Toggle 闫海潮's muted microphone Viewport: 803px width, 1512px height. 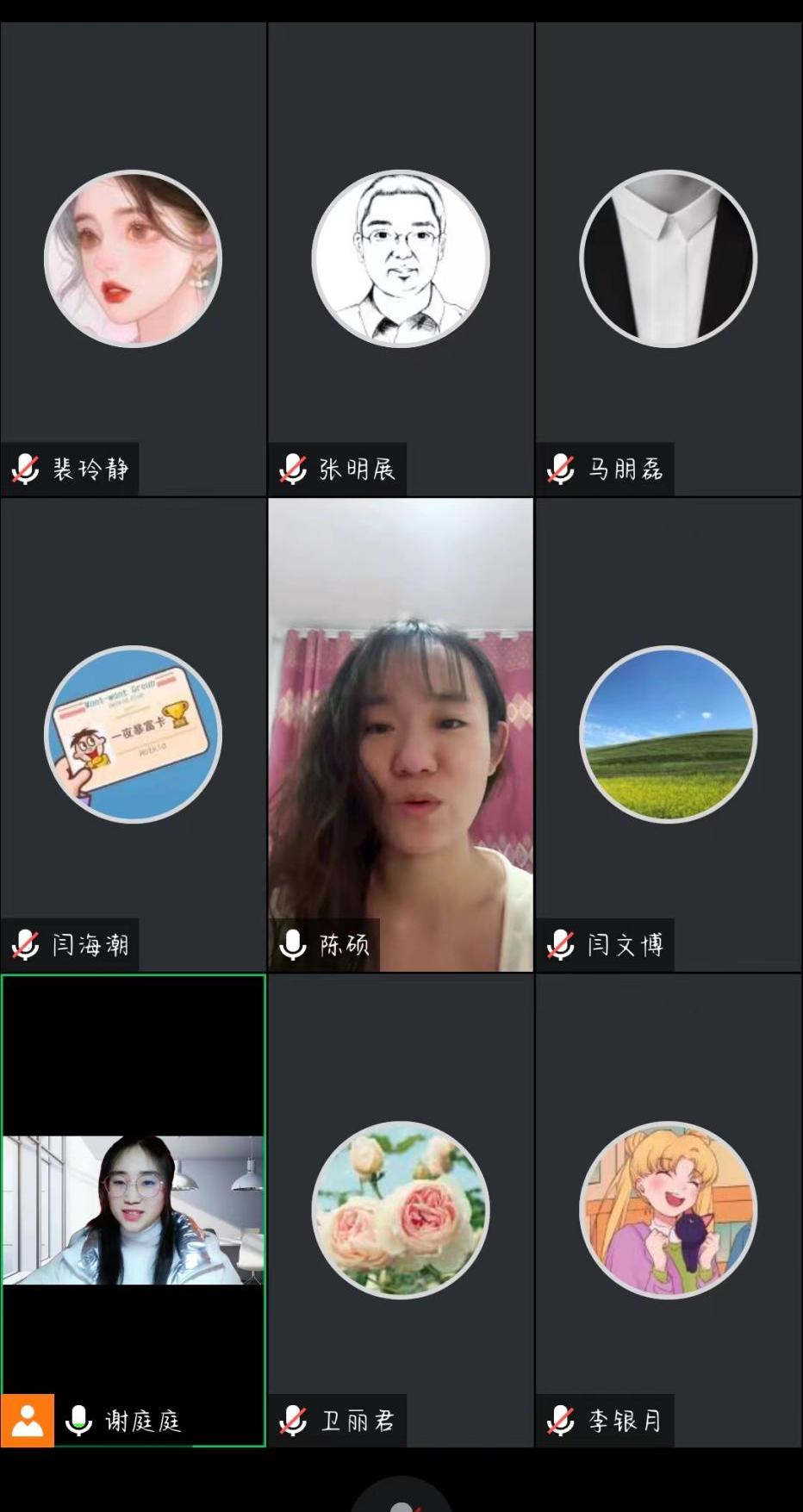coord(25,944)
